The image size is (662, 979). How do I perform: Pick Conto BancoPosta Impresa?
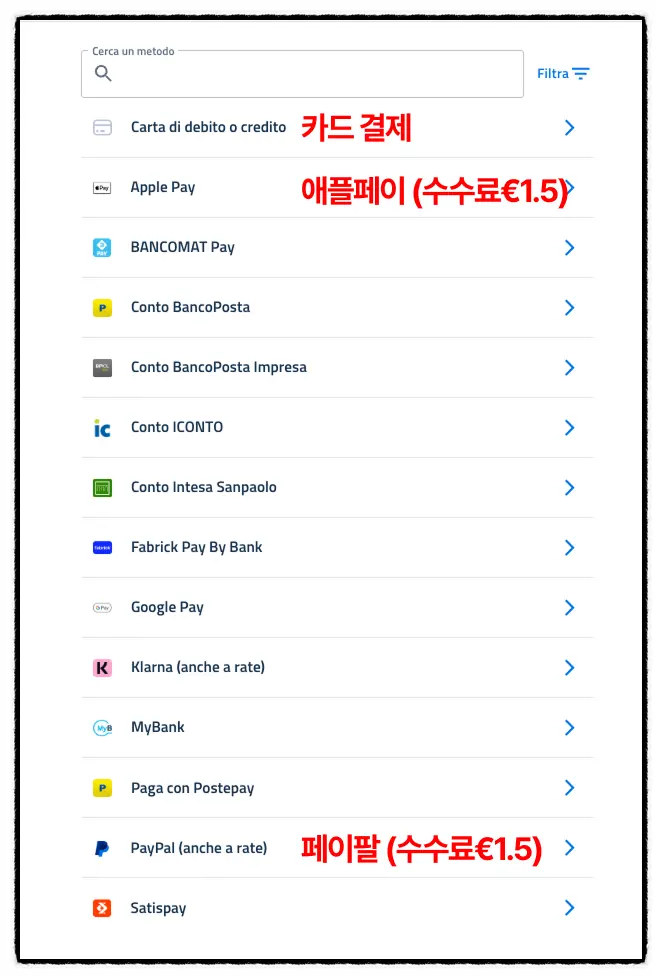point(337,367)
